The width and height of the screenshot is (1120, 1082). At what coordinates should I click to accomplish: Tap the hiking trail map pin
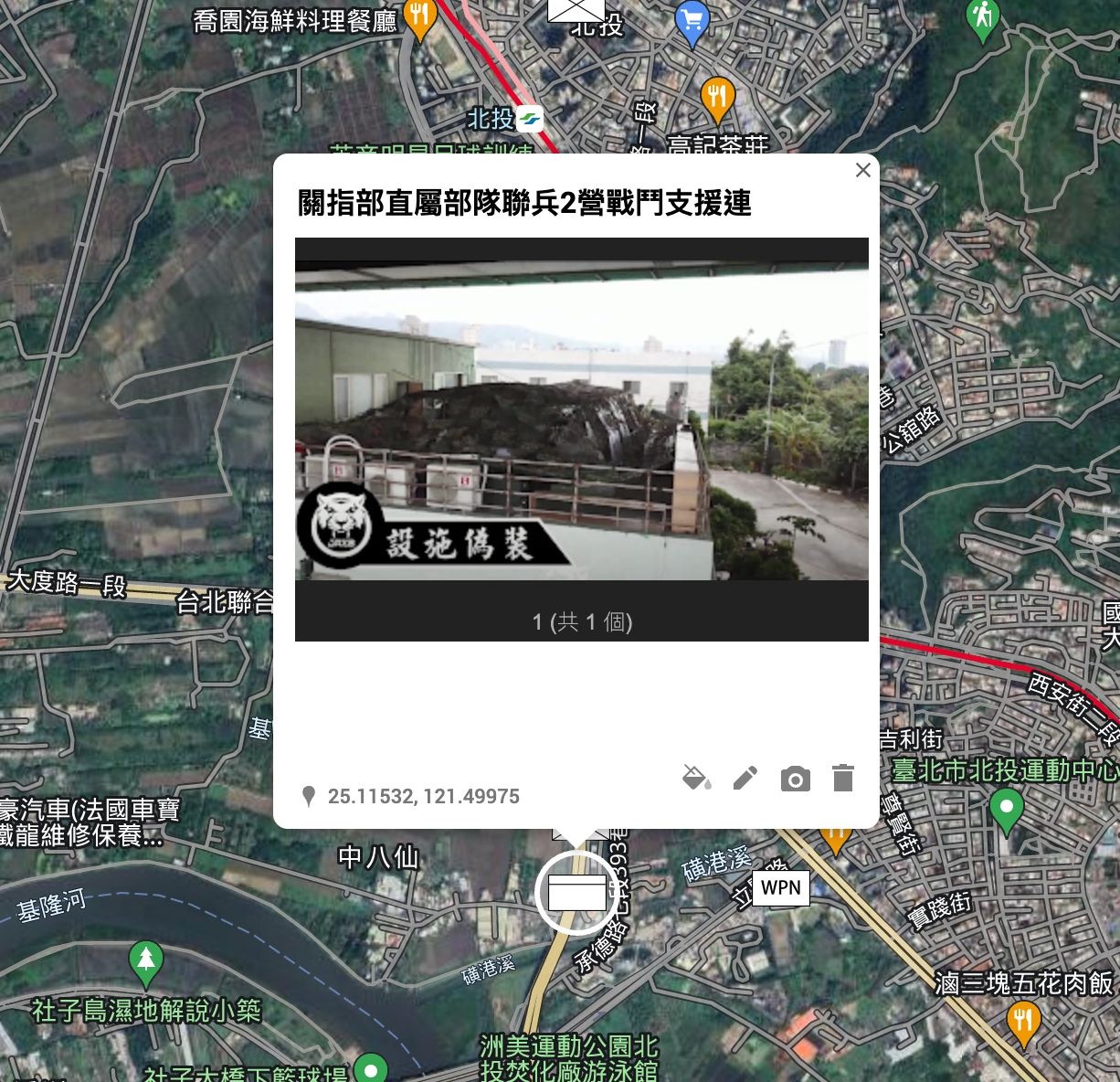point(982,18)
